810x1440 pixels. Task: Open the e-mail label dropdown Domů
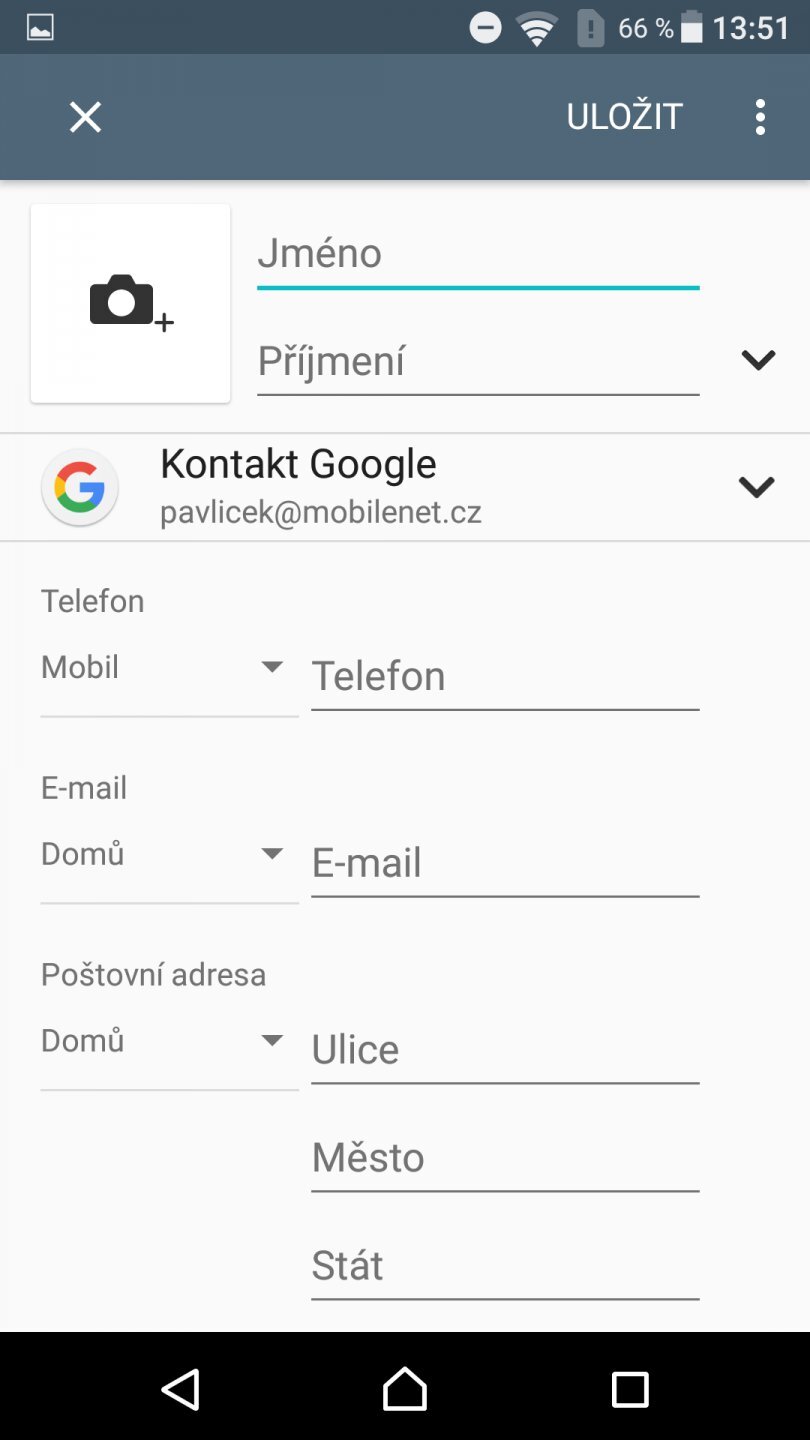pyautogui.click(x=169, y=854)
